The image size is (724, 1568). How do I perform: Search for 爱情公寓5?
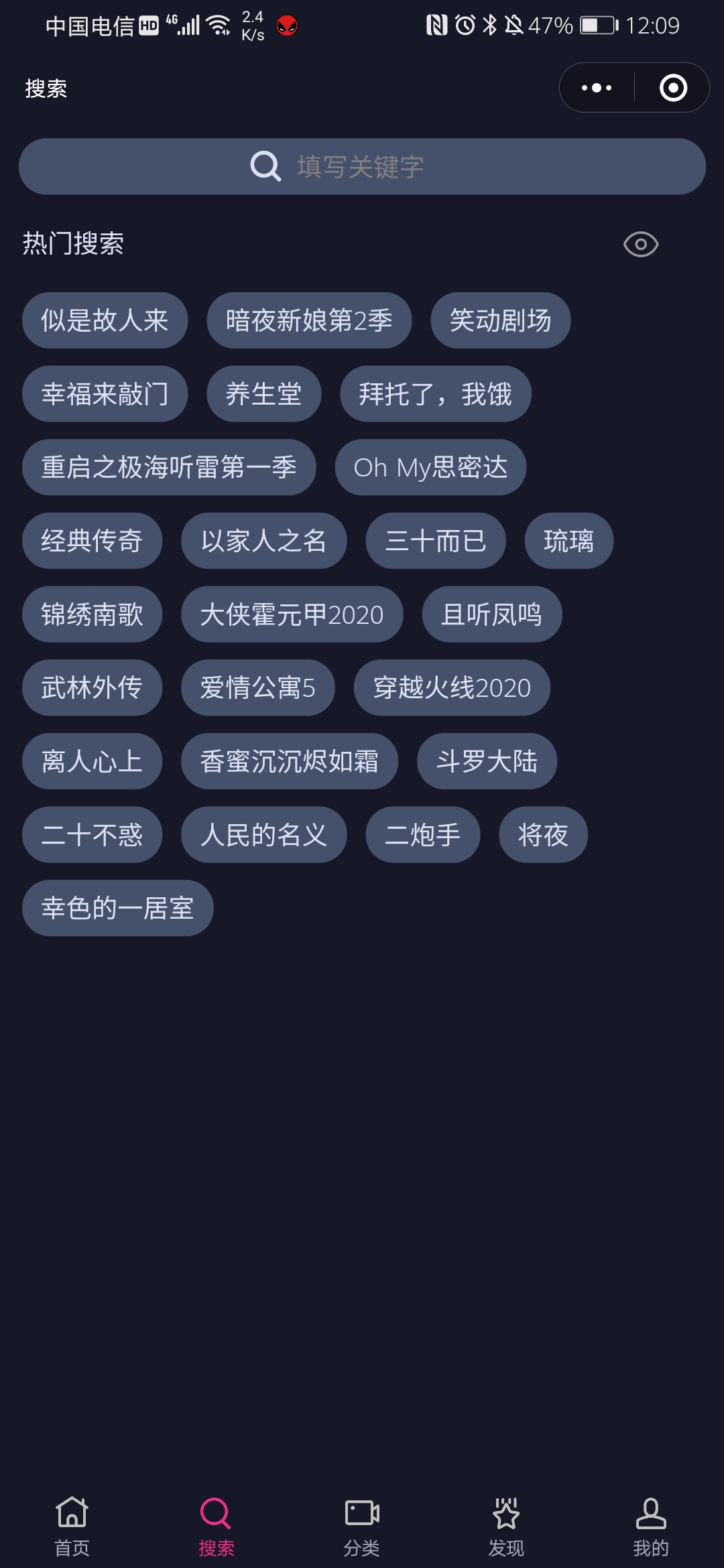[x=258, y=688]
